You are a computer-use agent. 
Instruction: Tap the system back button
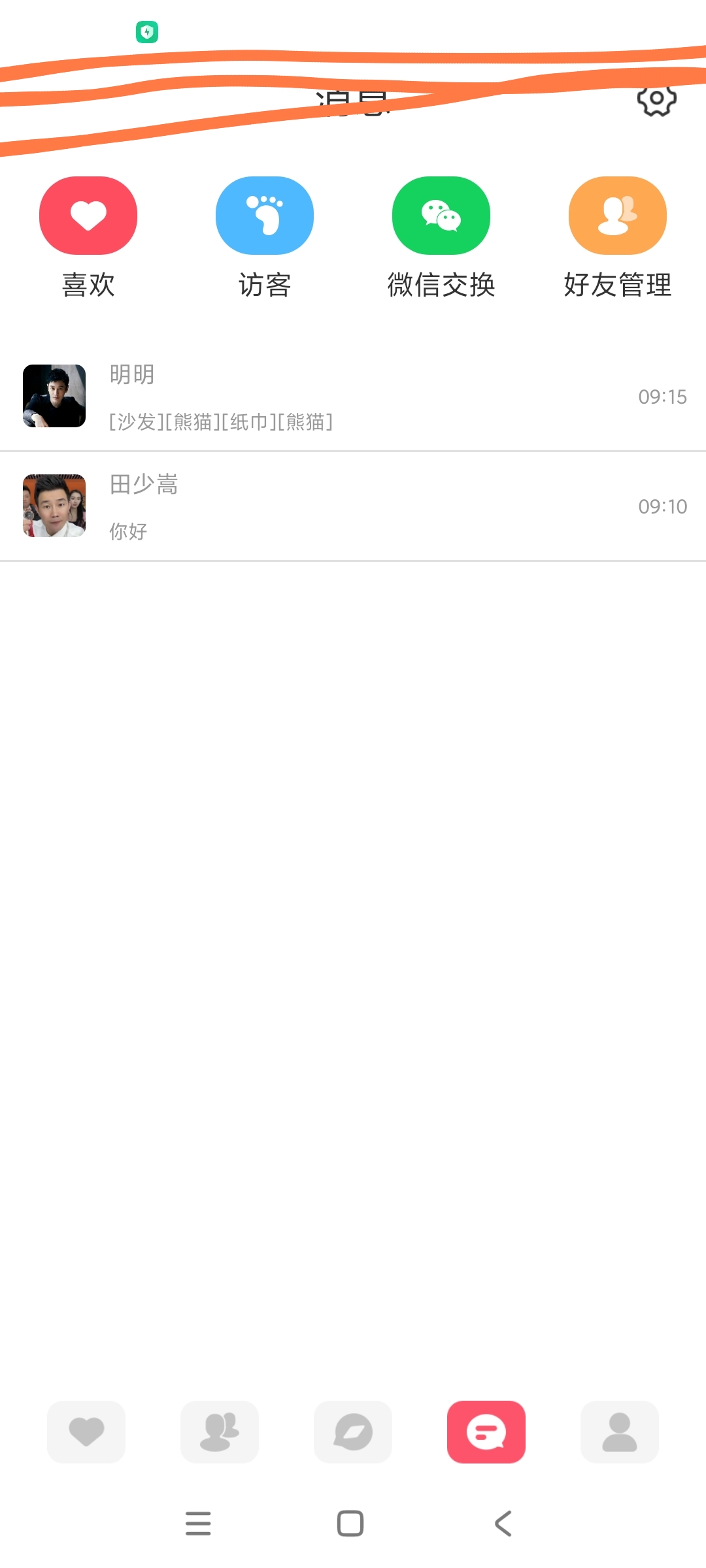pos(503,1524)
